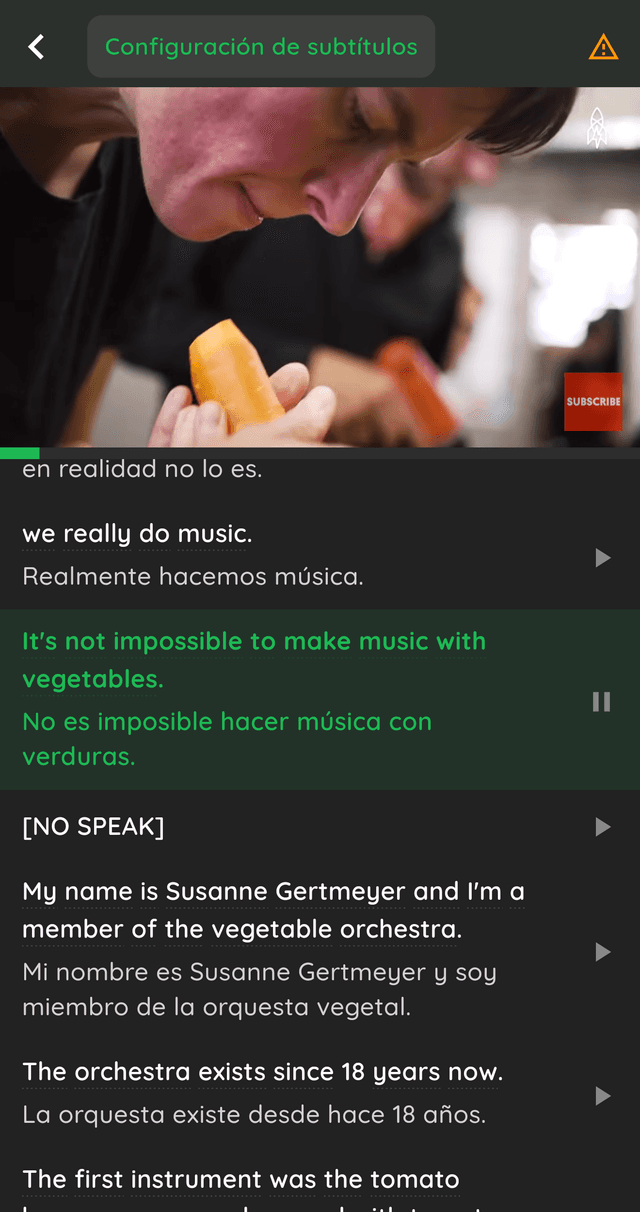The width and height of the screenshot is (640, 1212).
Task: Play 'The orchestra exists since 18 years' line
Action: click(x=602, y=1095)
